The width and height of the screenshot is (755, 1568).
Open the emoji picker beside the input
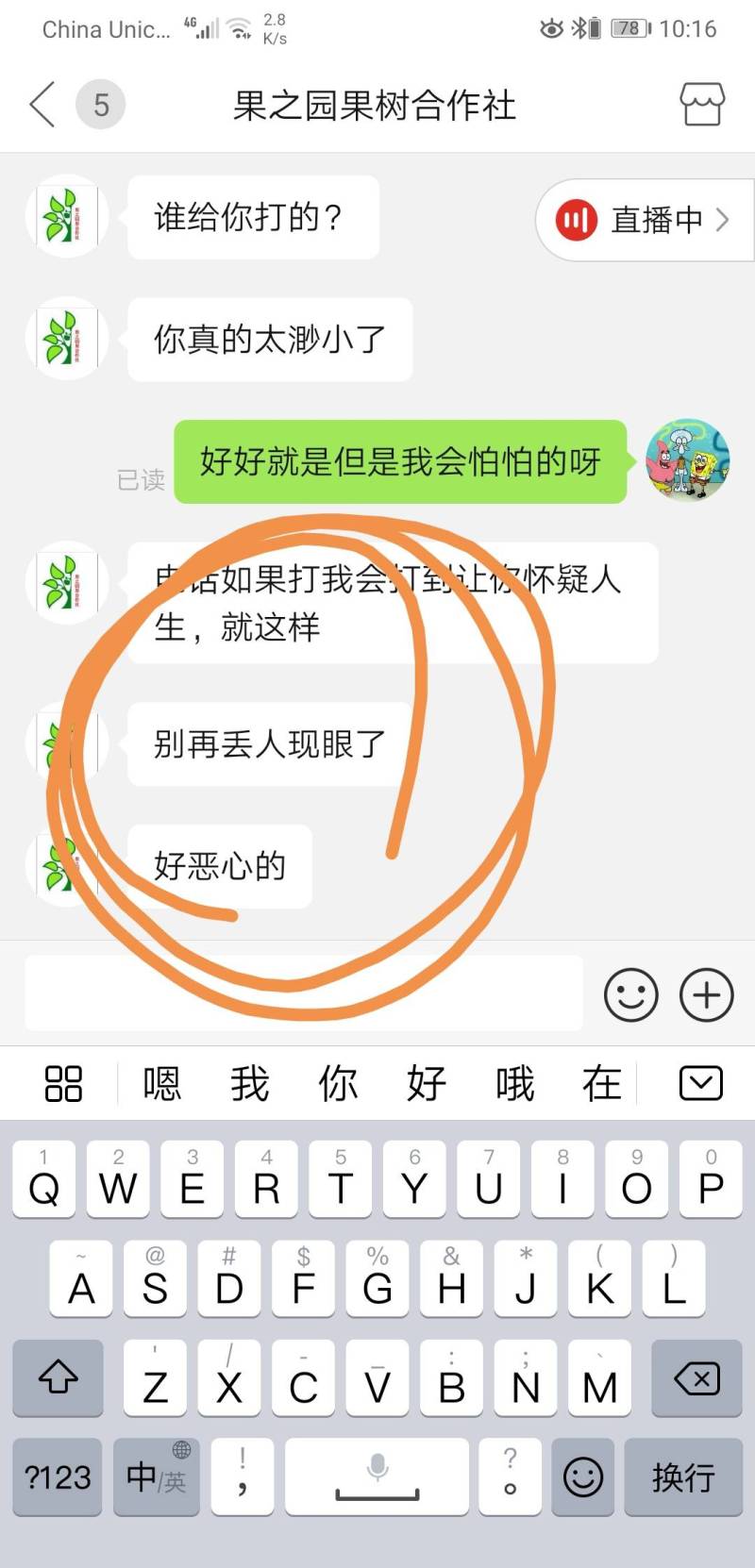click(630, 994)
